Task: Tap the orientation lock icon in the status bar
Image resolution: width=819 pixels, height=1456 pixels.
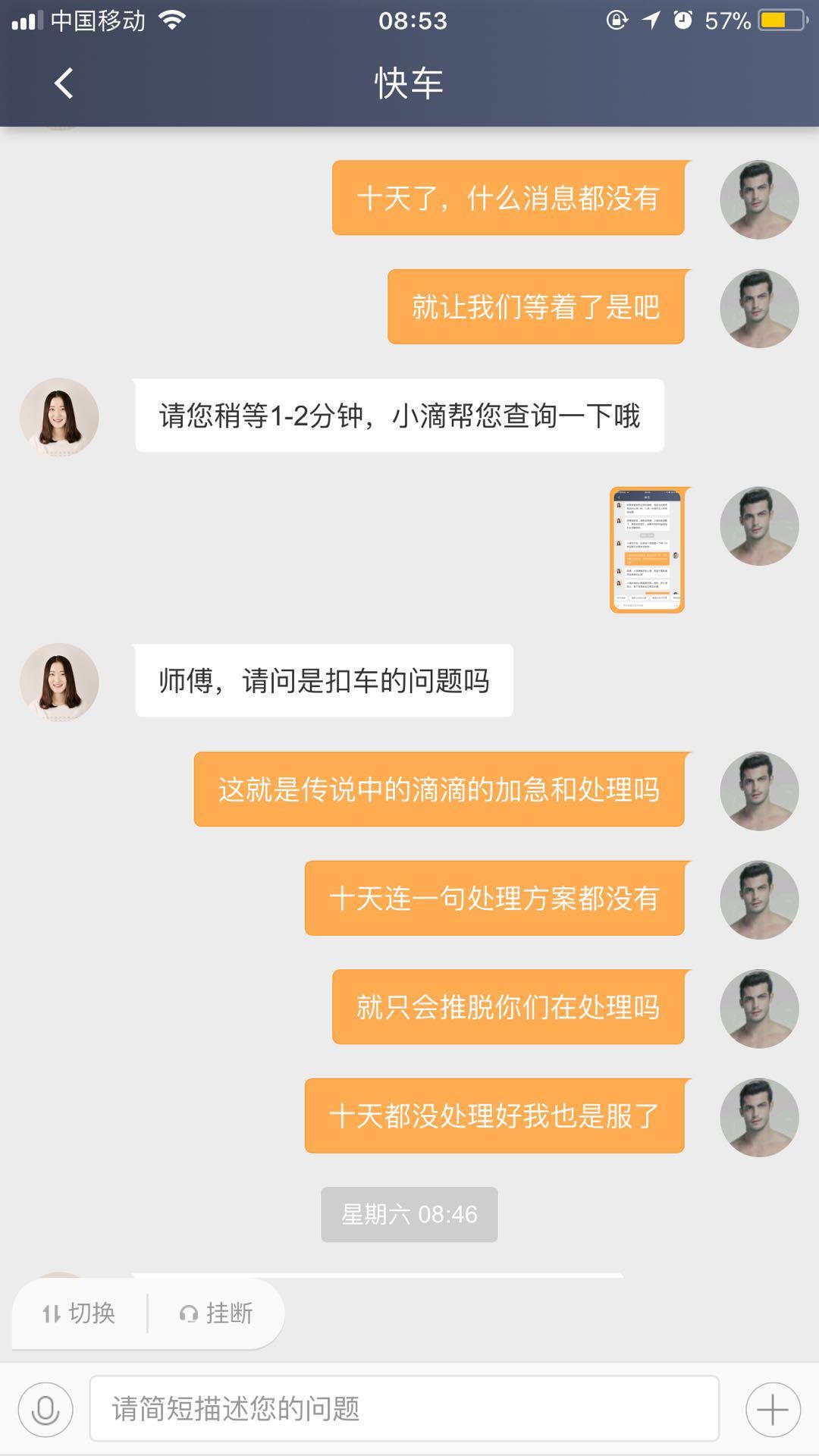Action: coord(616,20)
